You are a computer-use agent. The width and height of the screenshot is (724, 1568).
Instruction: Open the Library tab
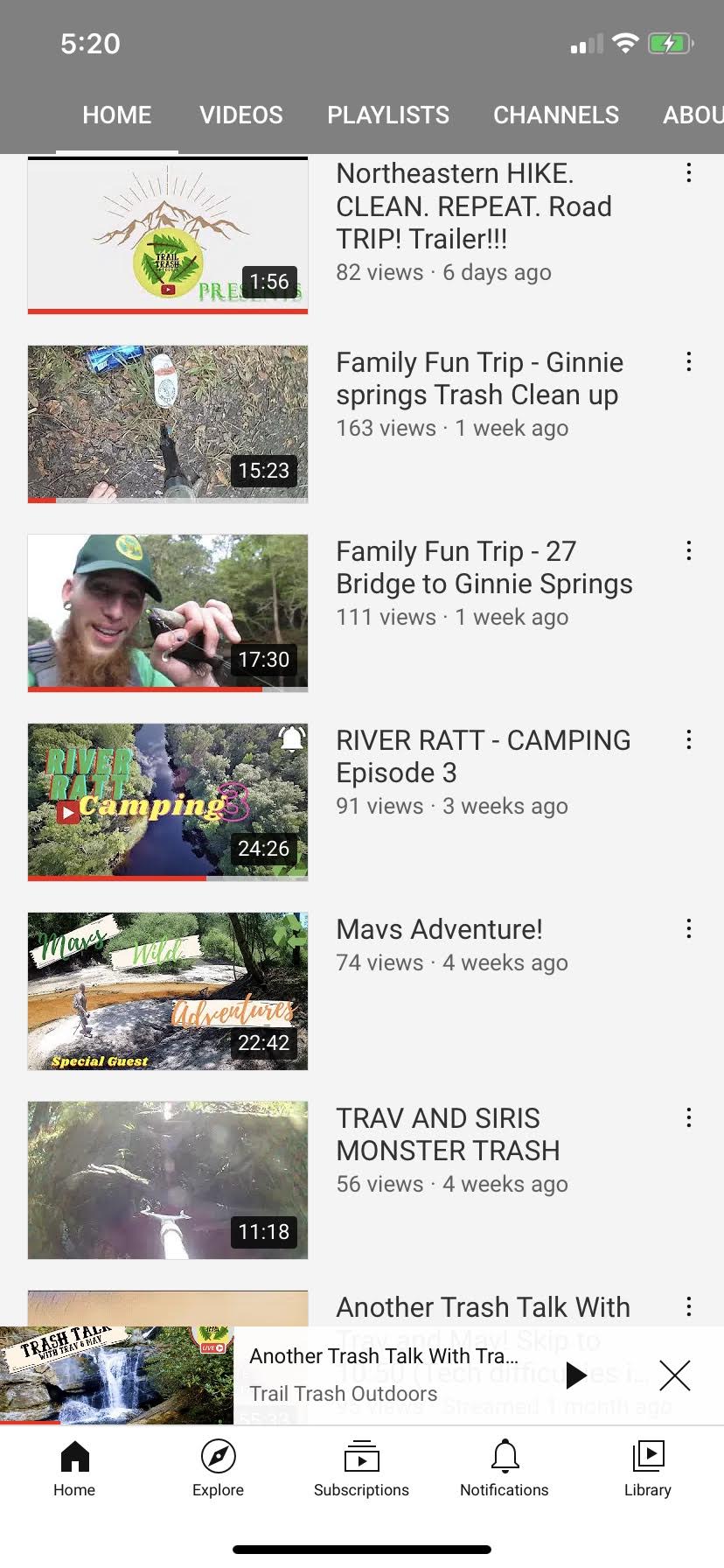tap(647, 1468)
